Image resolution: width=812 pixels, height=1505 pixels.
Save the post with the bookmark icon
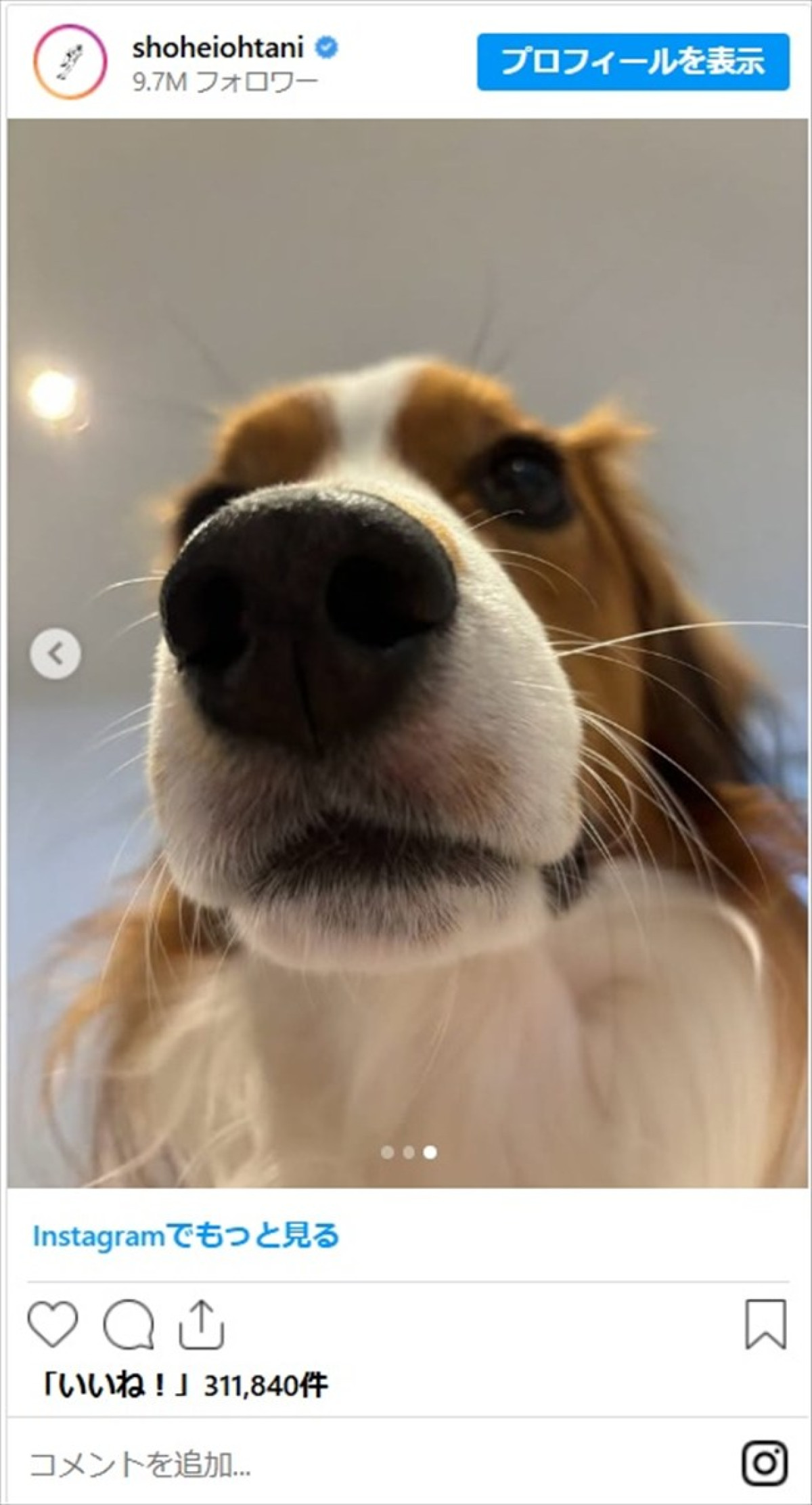pyautogui.click(x=765, y=1324)
